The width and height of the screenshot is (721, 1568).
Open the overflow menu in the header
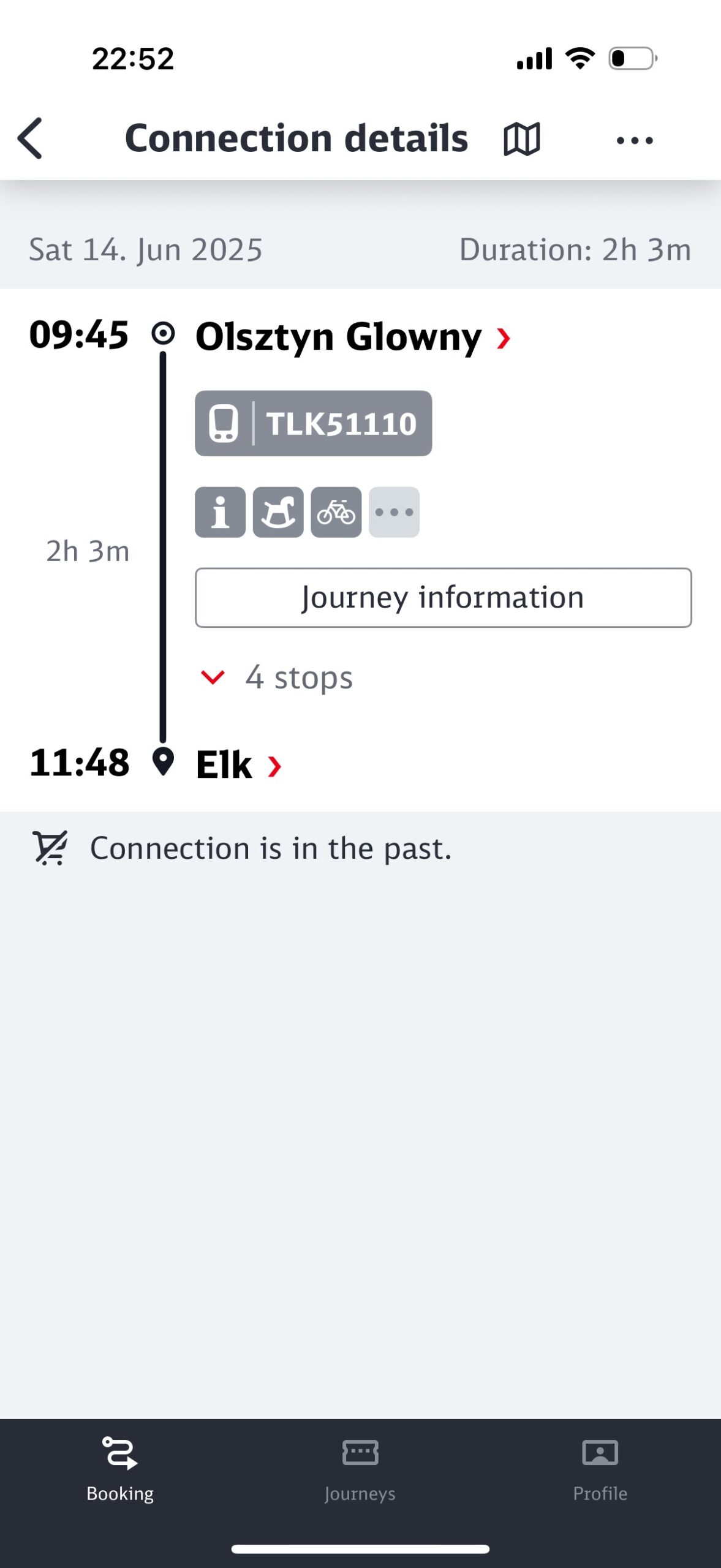coord(635,140)
